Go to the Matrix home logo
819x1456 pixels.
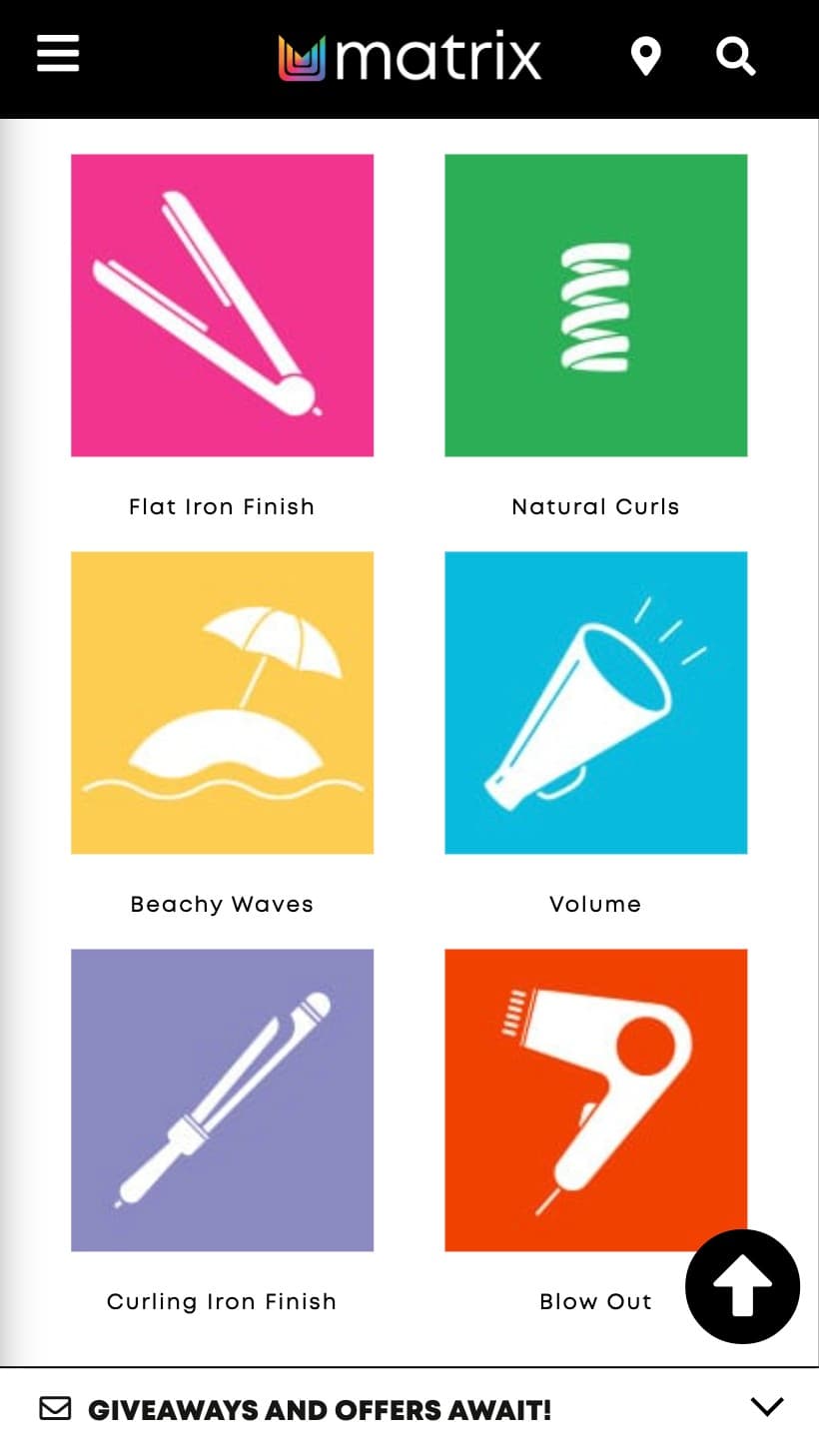(409, 57)
